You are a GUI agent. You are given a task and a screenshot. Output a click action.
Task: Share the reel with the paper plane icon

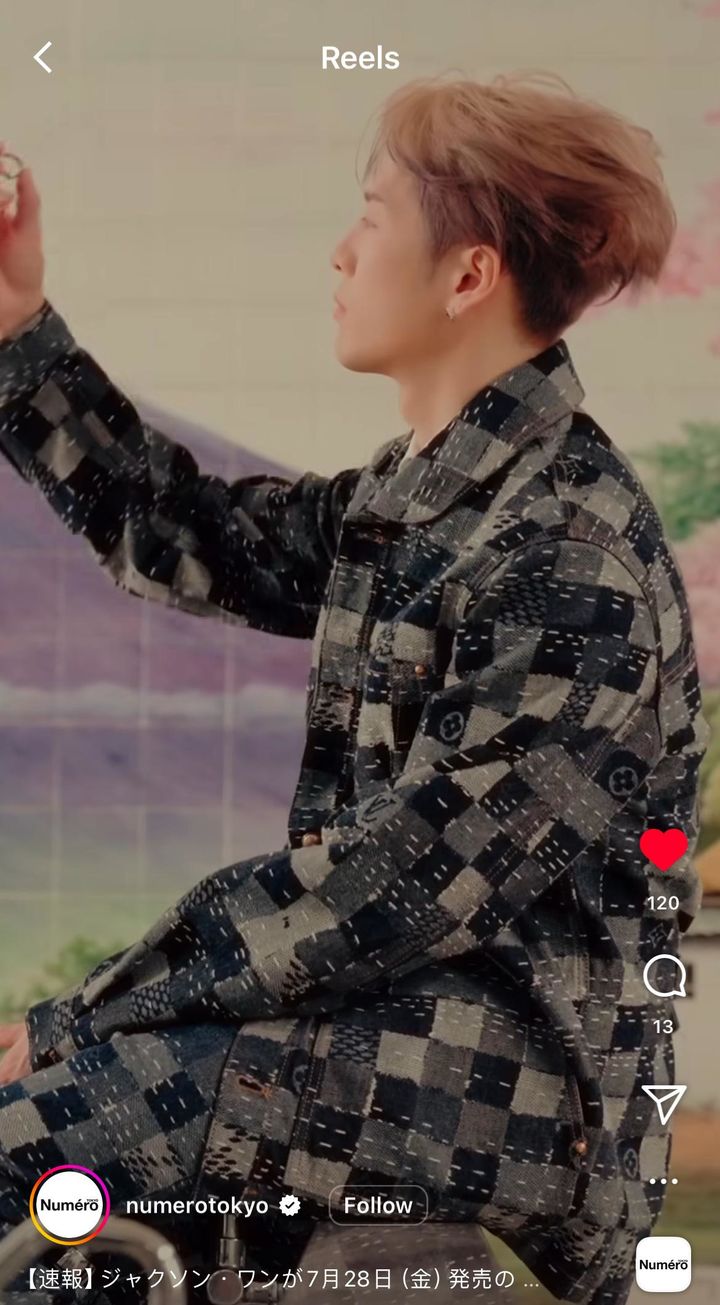[664, 1103]
